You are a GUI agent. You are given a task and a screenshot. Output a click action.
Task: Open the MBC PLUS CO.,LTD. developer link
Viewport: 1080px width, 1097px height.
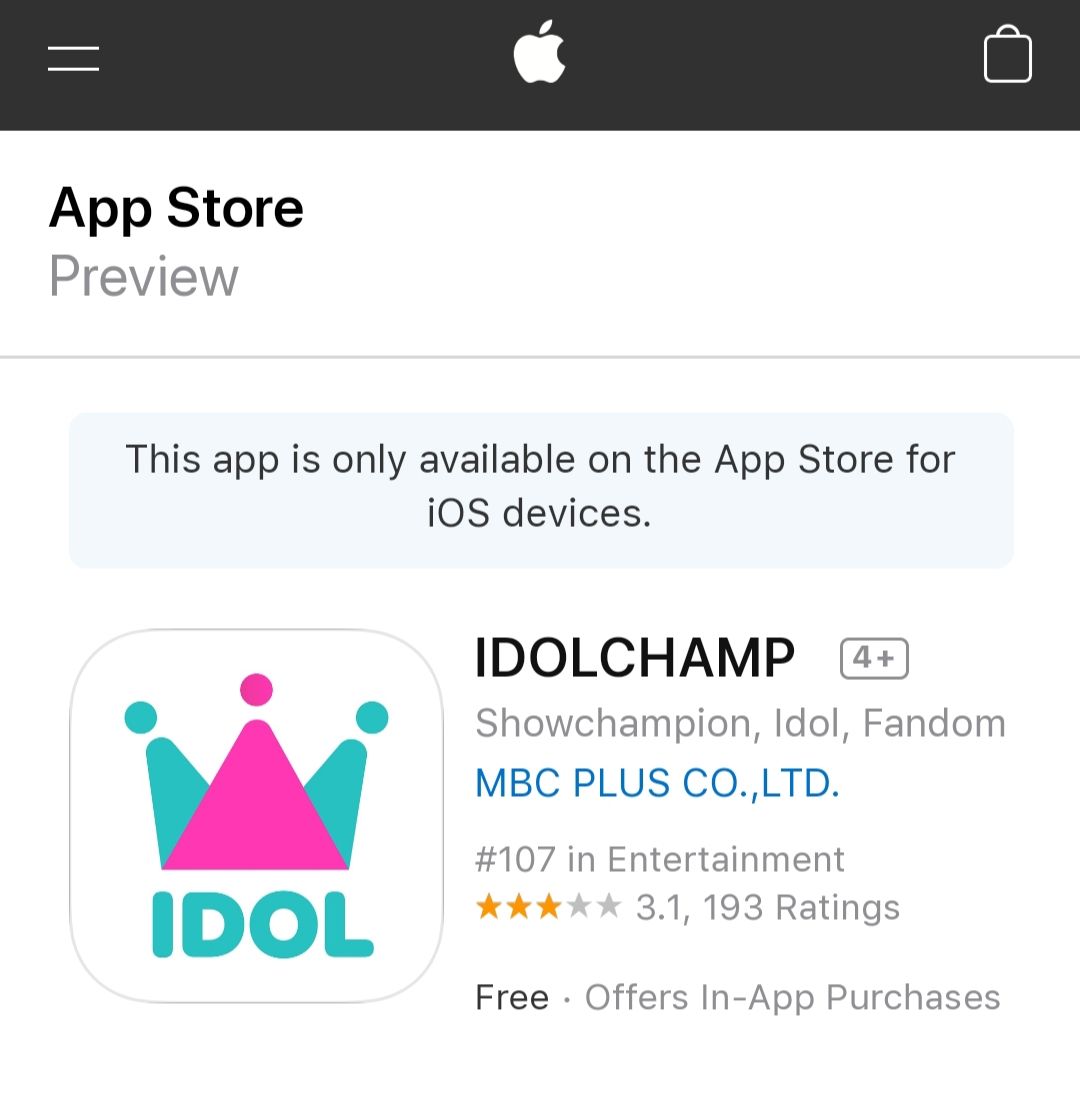657,783
